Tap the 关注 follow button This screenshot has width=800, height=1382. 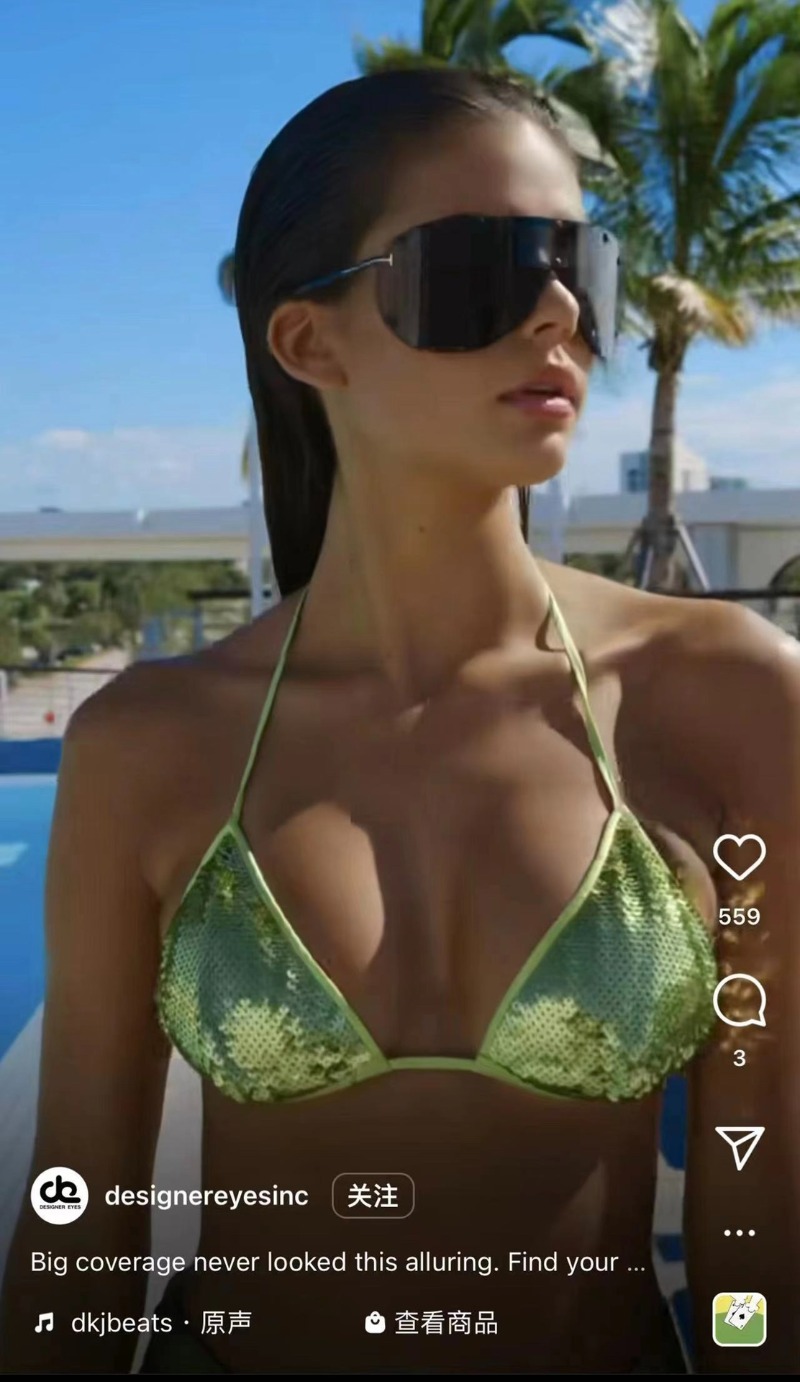pyautogui.click(x=372, y=1195)
